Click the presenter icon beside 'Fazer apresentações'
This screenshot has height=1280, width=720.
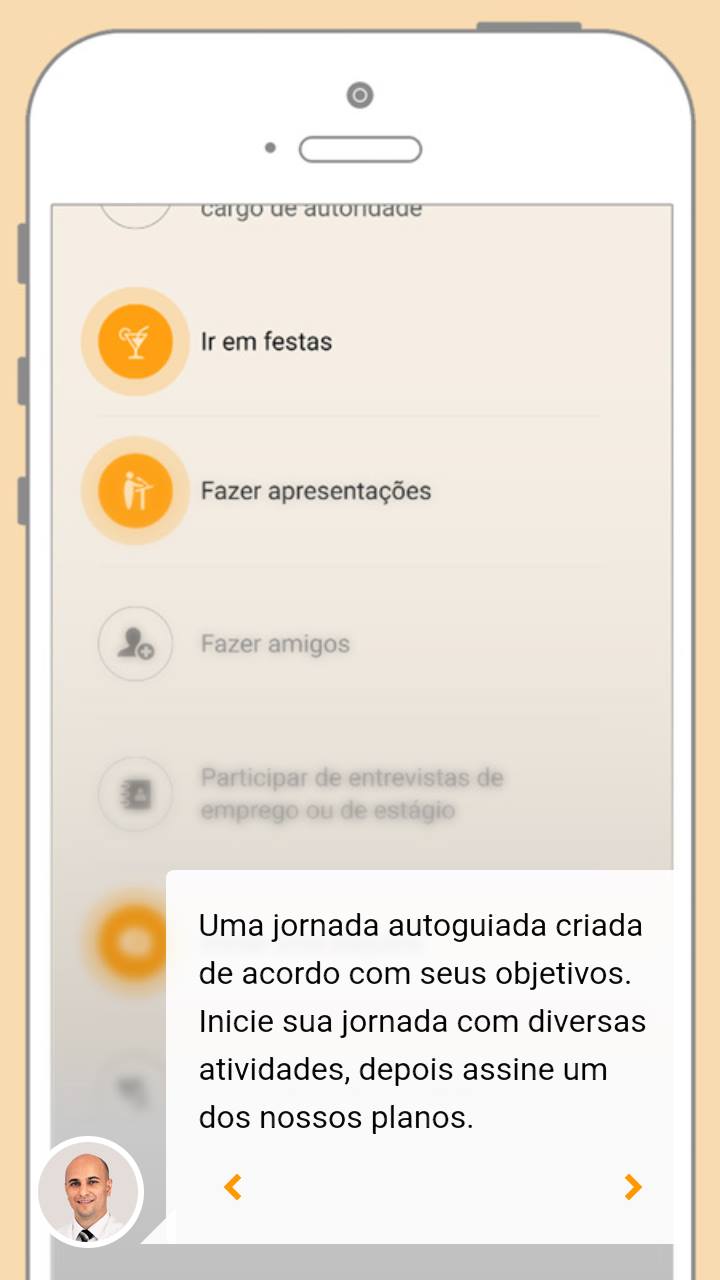[135, 491]
